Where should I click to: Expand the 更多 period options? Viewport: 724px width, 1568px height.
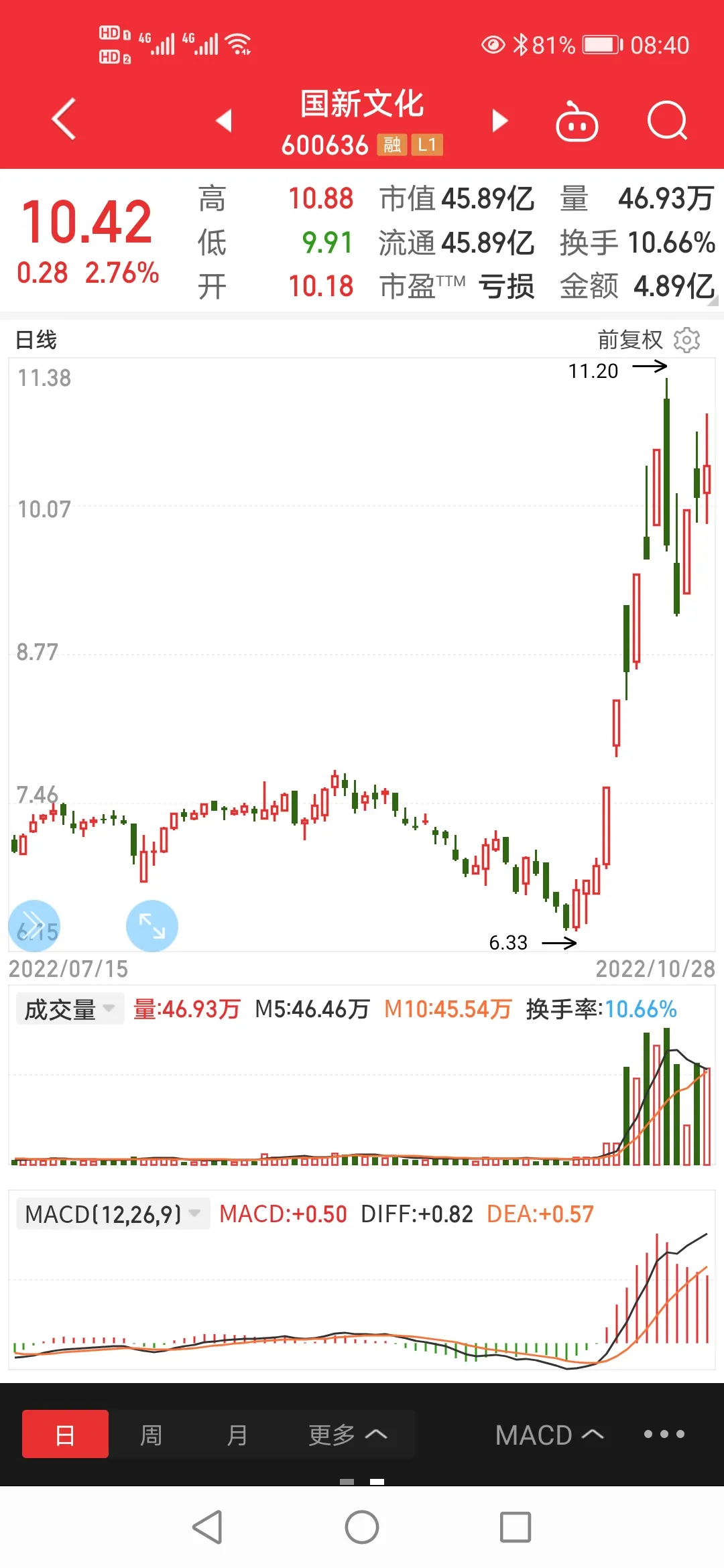[347, 1435]
